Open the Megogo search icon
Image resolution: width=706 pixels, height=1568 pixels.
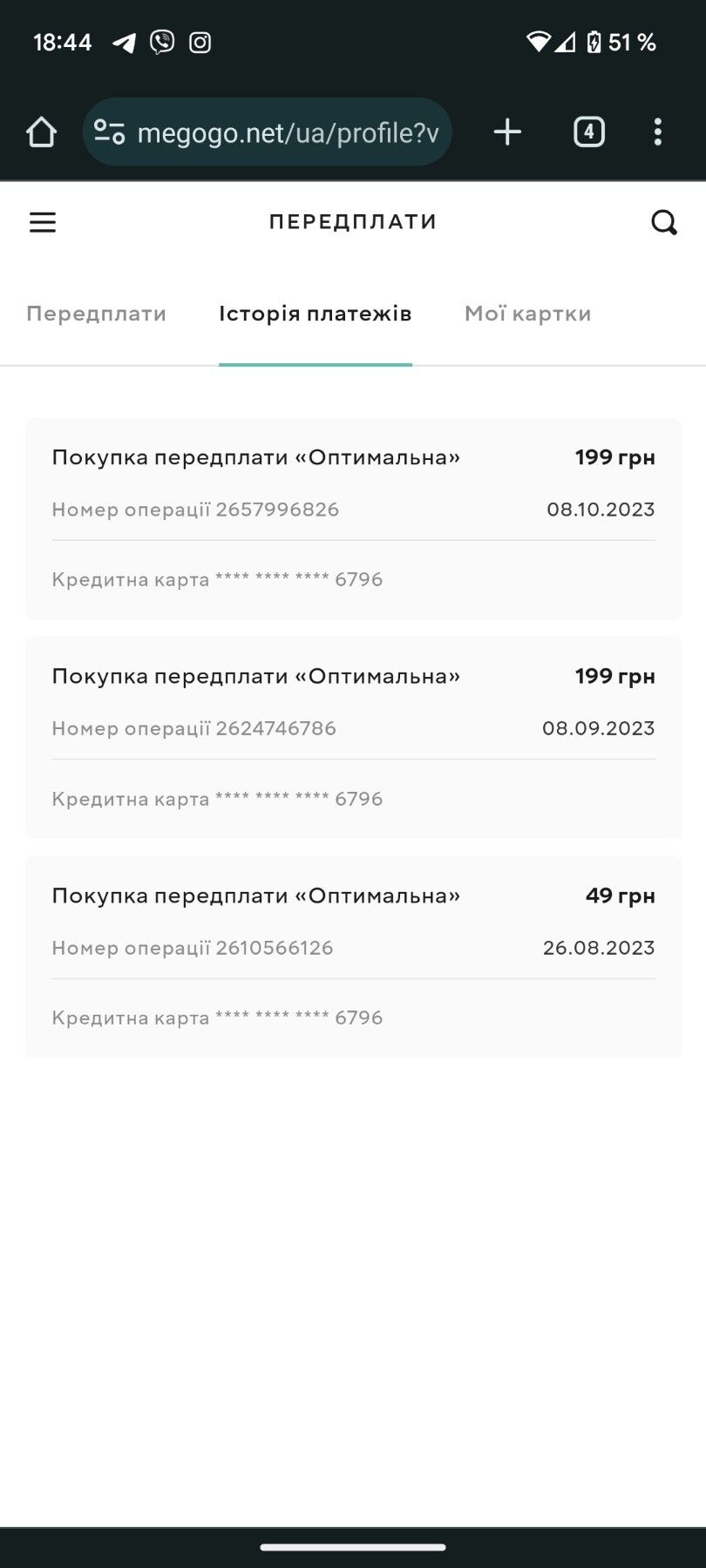(664, 223)
